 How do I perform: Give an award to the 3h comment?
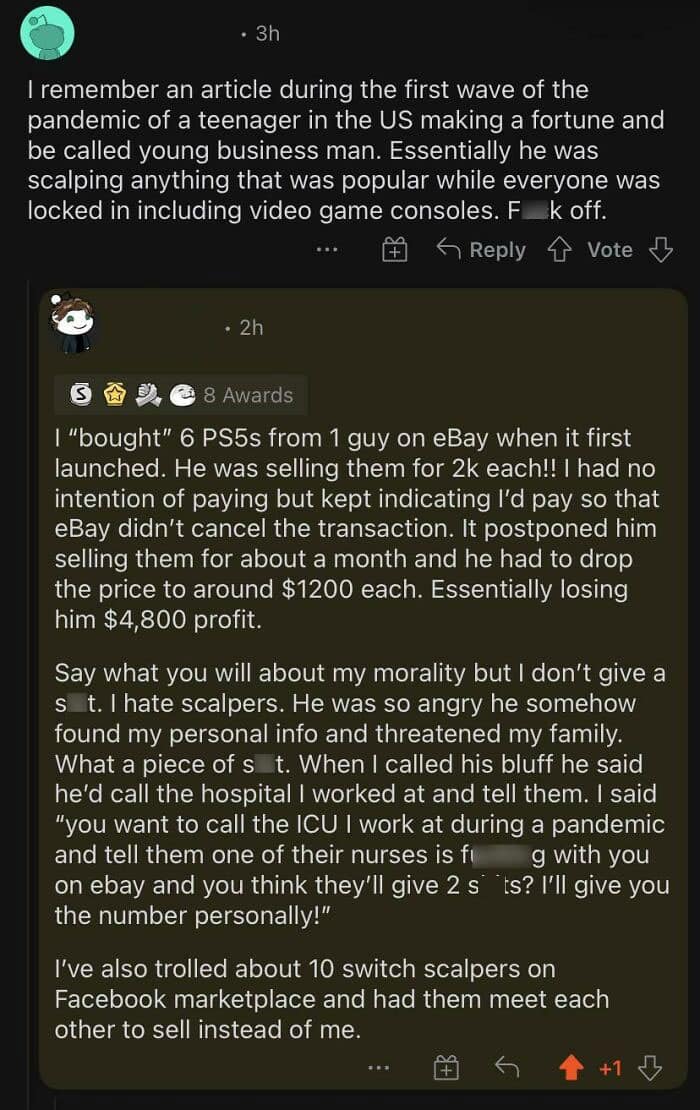tap(396, 250)
